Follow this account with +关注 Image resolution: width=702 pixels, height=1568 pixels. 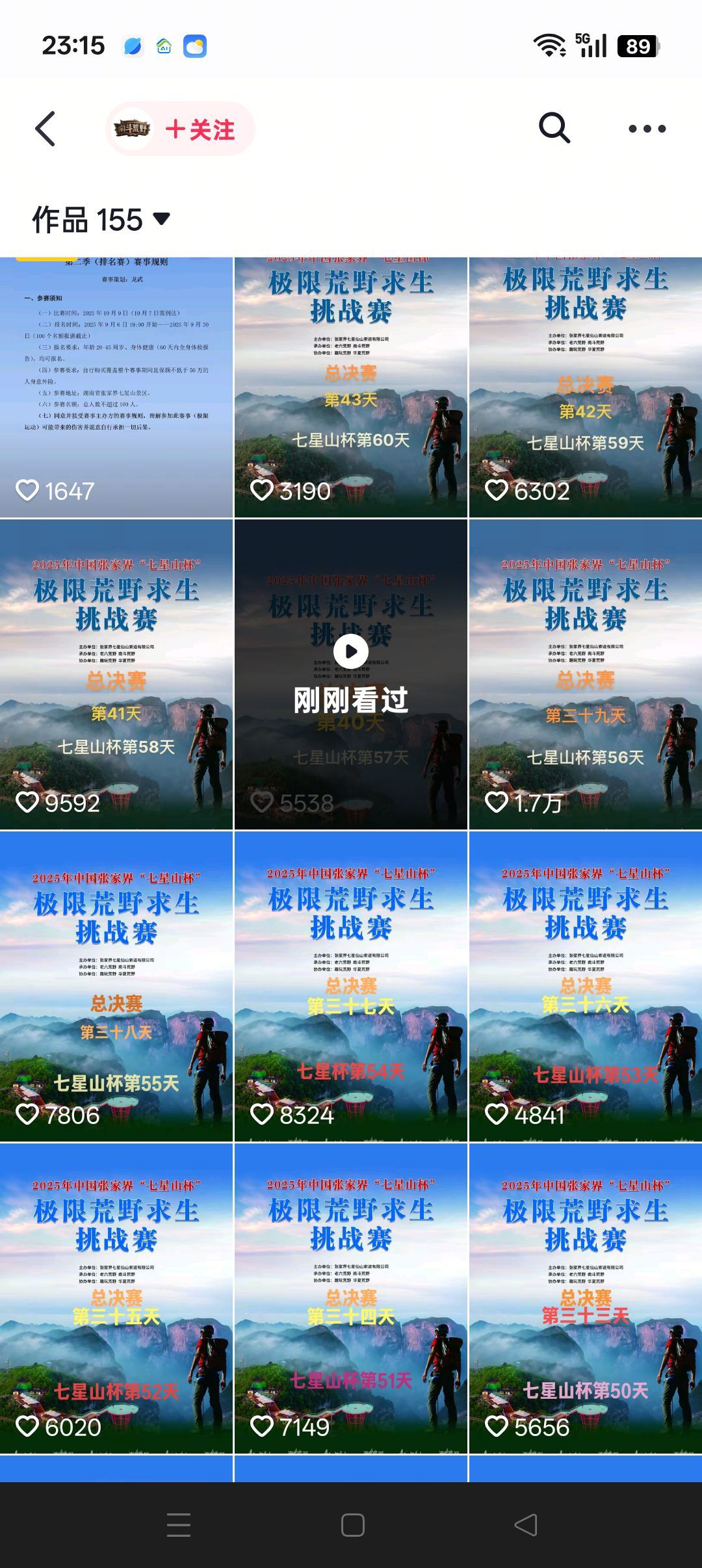[200, 129]
